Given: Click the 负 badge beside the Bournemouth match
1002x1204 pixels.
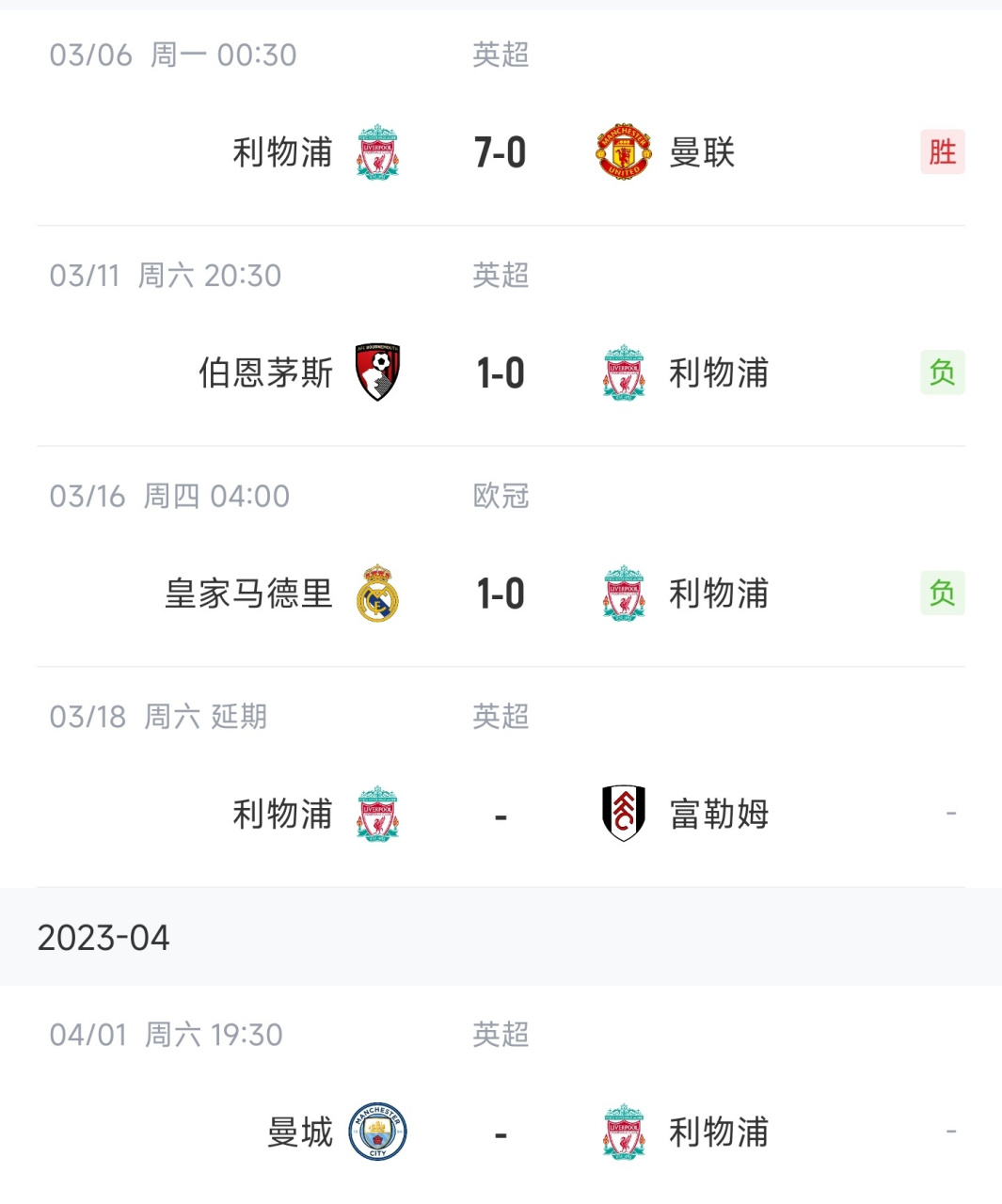Looking at the screenshot, I should click(x=942, y=372).
